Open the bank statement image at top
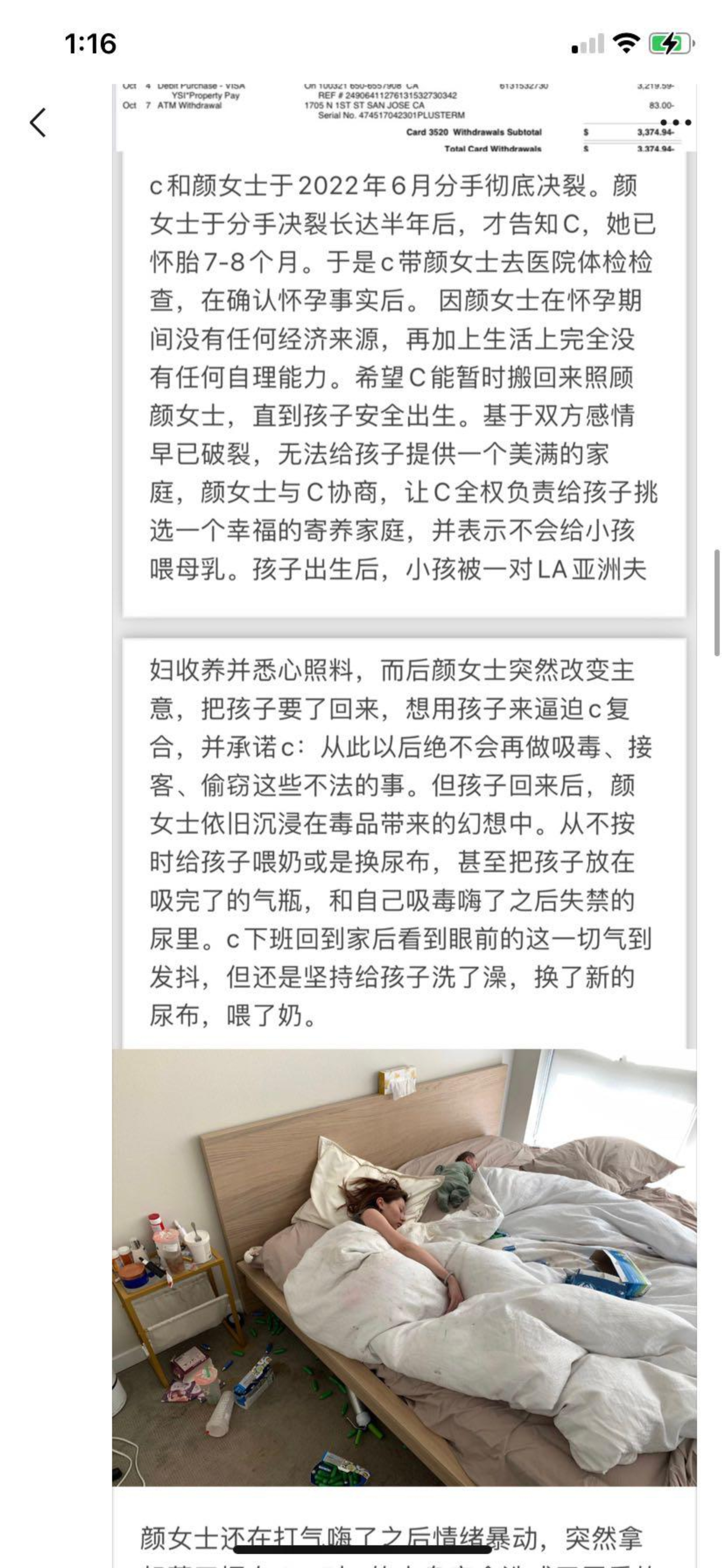The height and width of the screenshot is (1568, 725). point(404,117)
